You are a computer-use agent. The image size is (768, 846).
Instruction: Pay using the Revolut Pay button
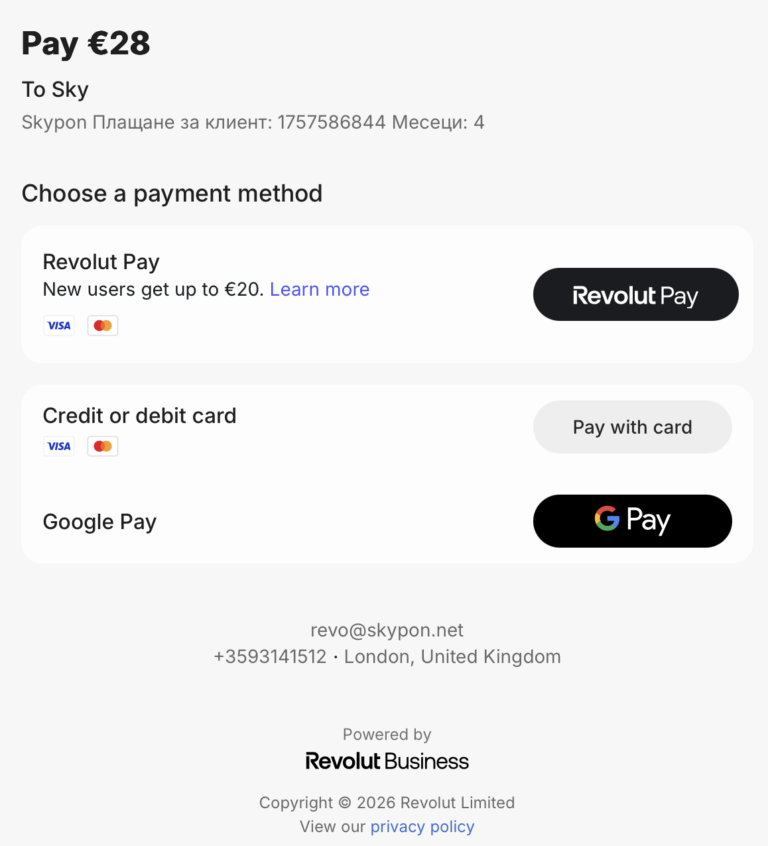tap(635, 295)
